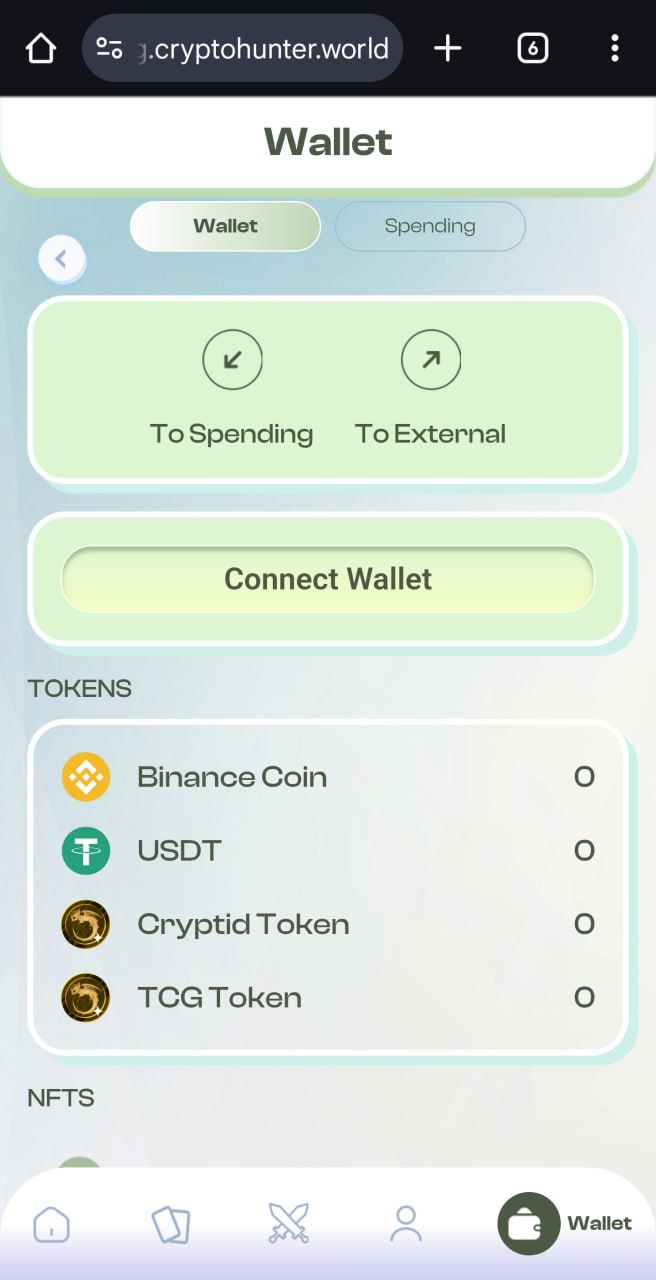Image resolution: width=656 pixels, height=1280 pixels.
Task: Open the Binance Coin token row
Action: [328, 777]
